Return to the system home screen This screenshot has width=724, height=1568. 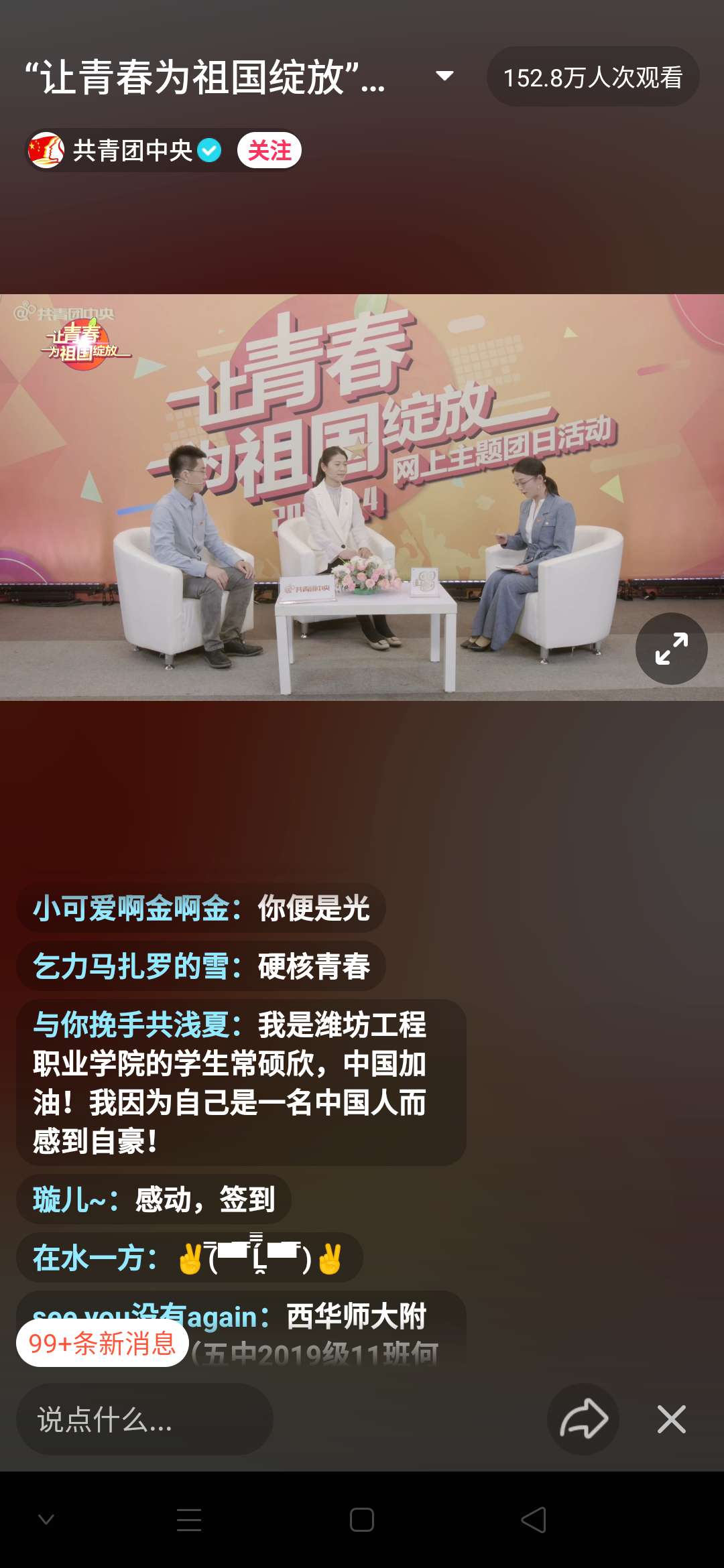[x=362, y=1520]
